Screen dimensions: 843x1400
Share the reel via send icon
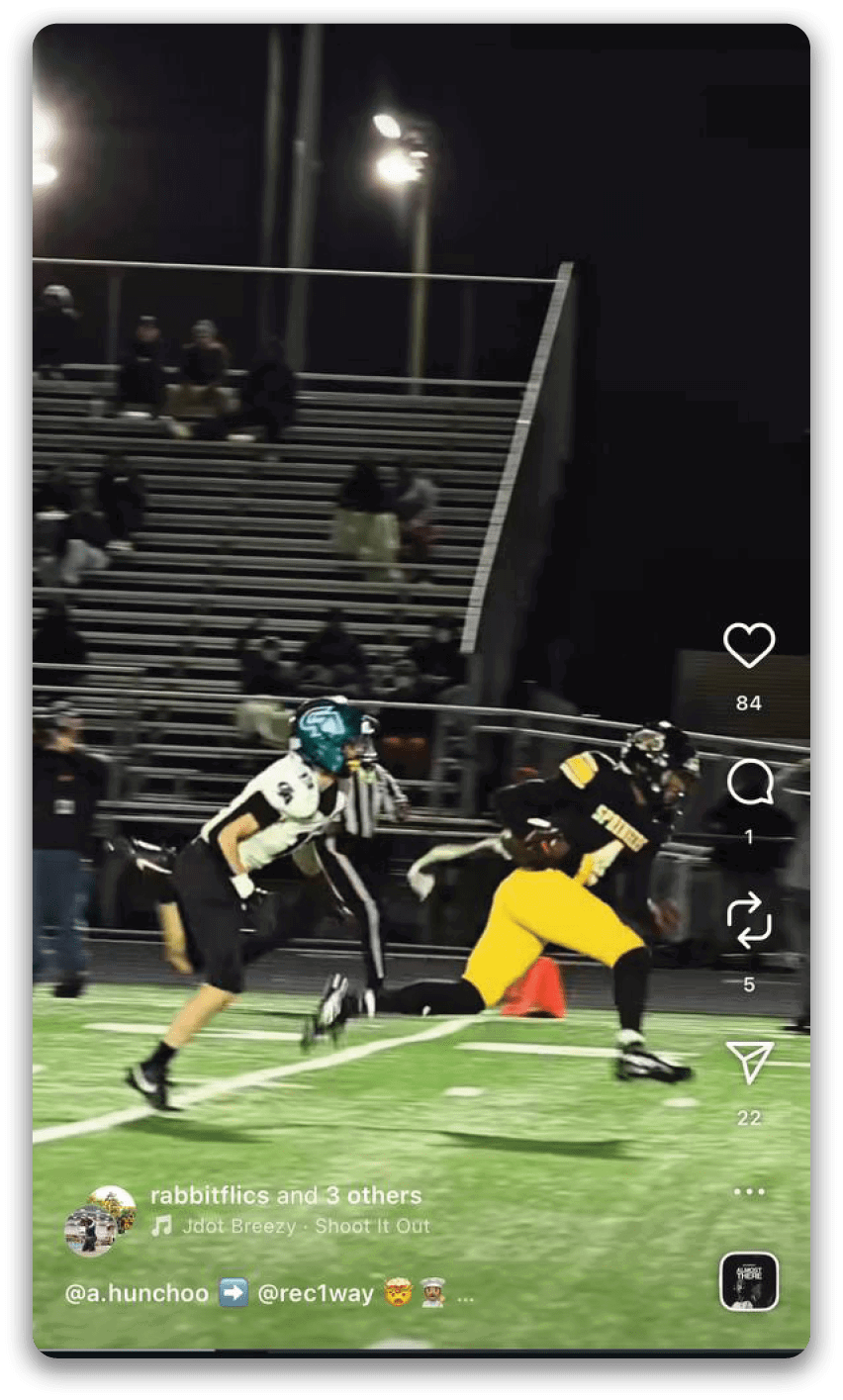749,1062
